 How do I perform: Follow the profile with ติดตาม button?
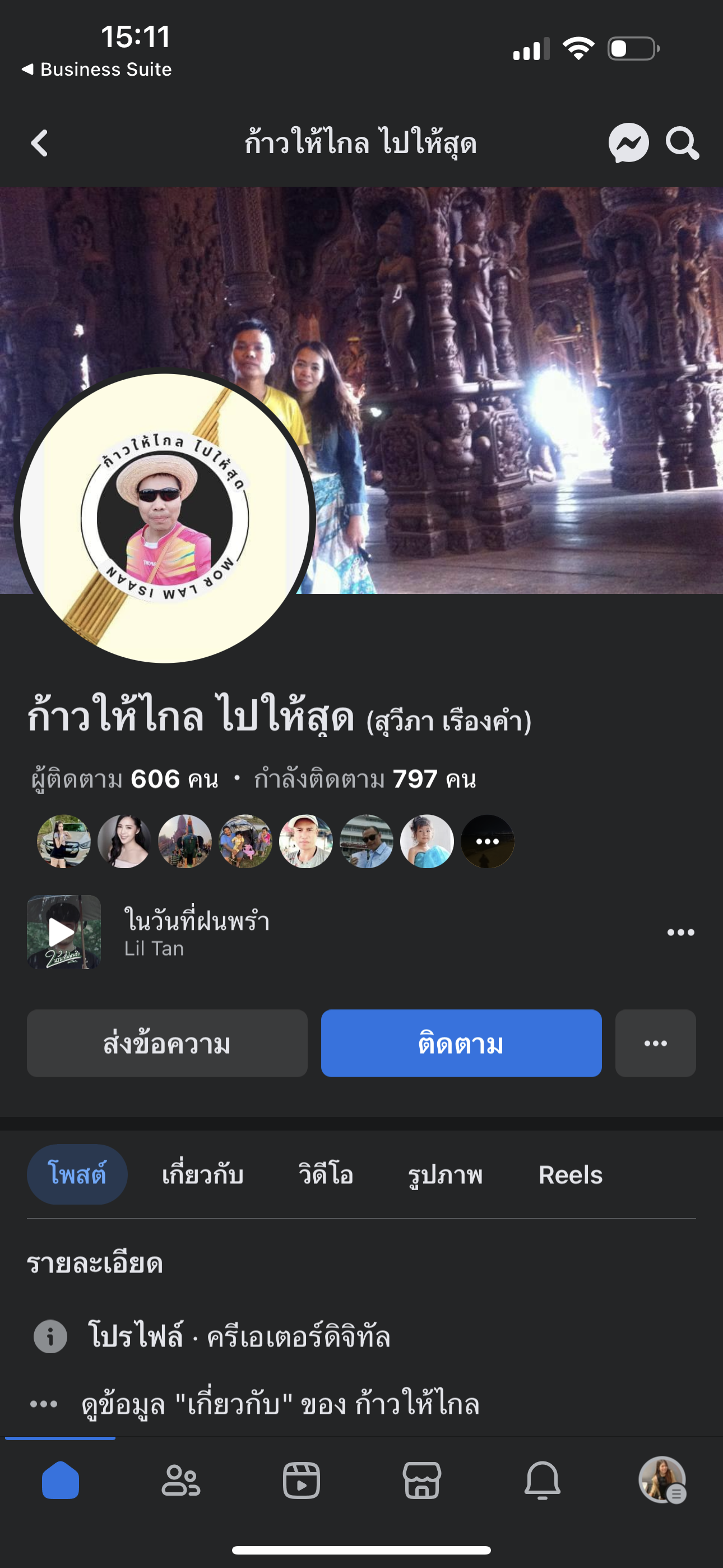(x=461, y=1043)
